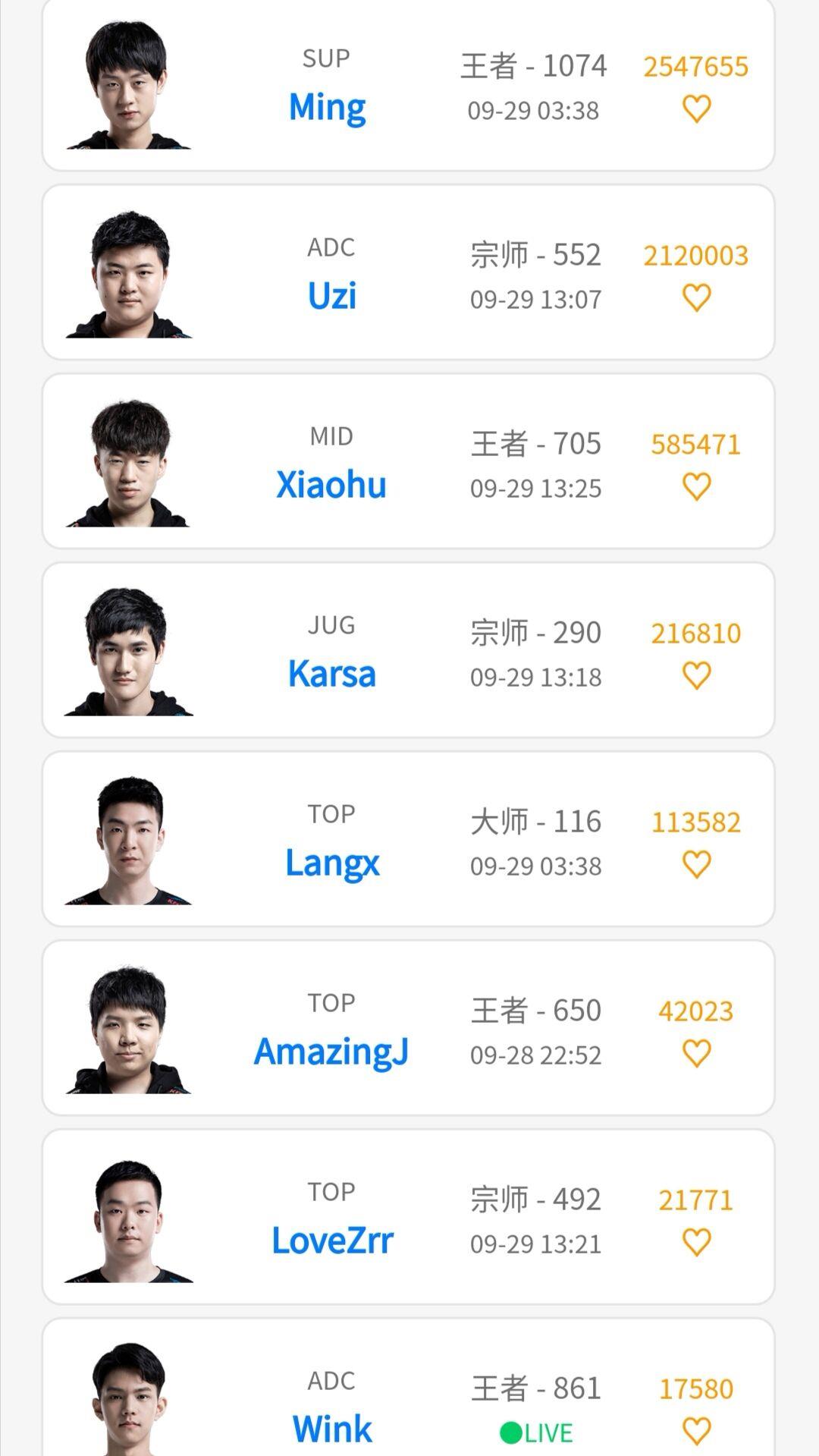Open Wink's player profile
The image size is (819, 1456).
pyautogui.click(x=332, y=1429)
